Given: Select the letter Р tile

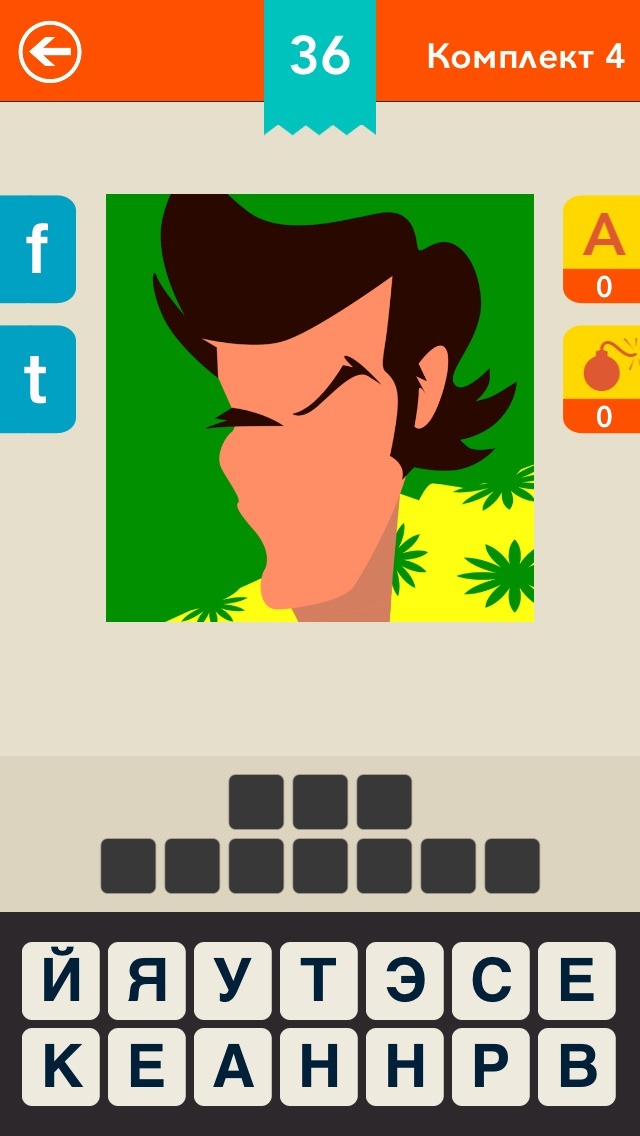Looking at the screenshot, I should (491, 1067).
